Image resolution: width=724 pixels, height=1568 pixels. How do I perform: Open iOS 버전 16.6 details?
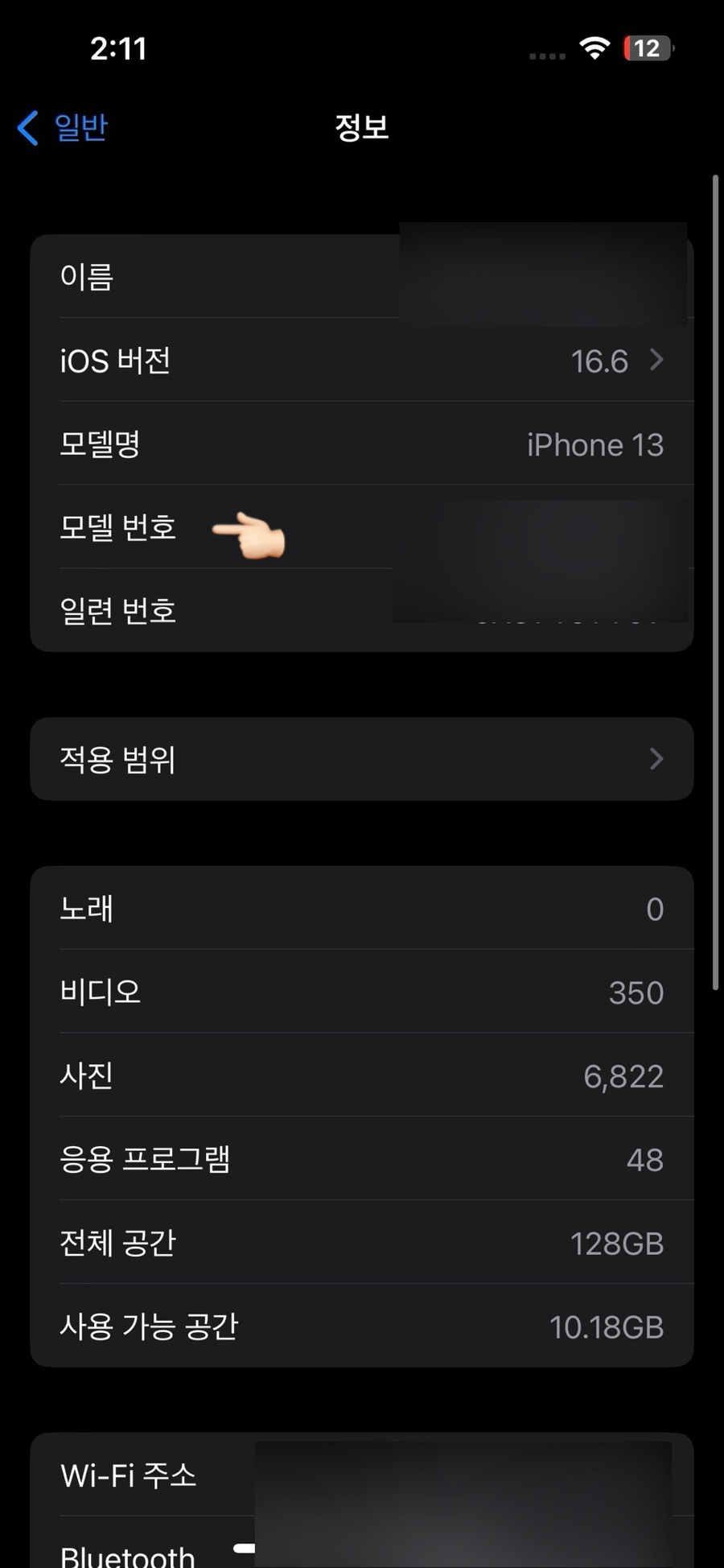pos(362,361)
